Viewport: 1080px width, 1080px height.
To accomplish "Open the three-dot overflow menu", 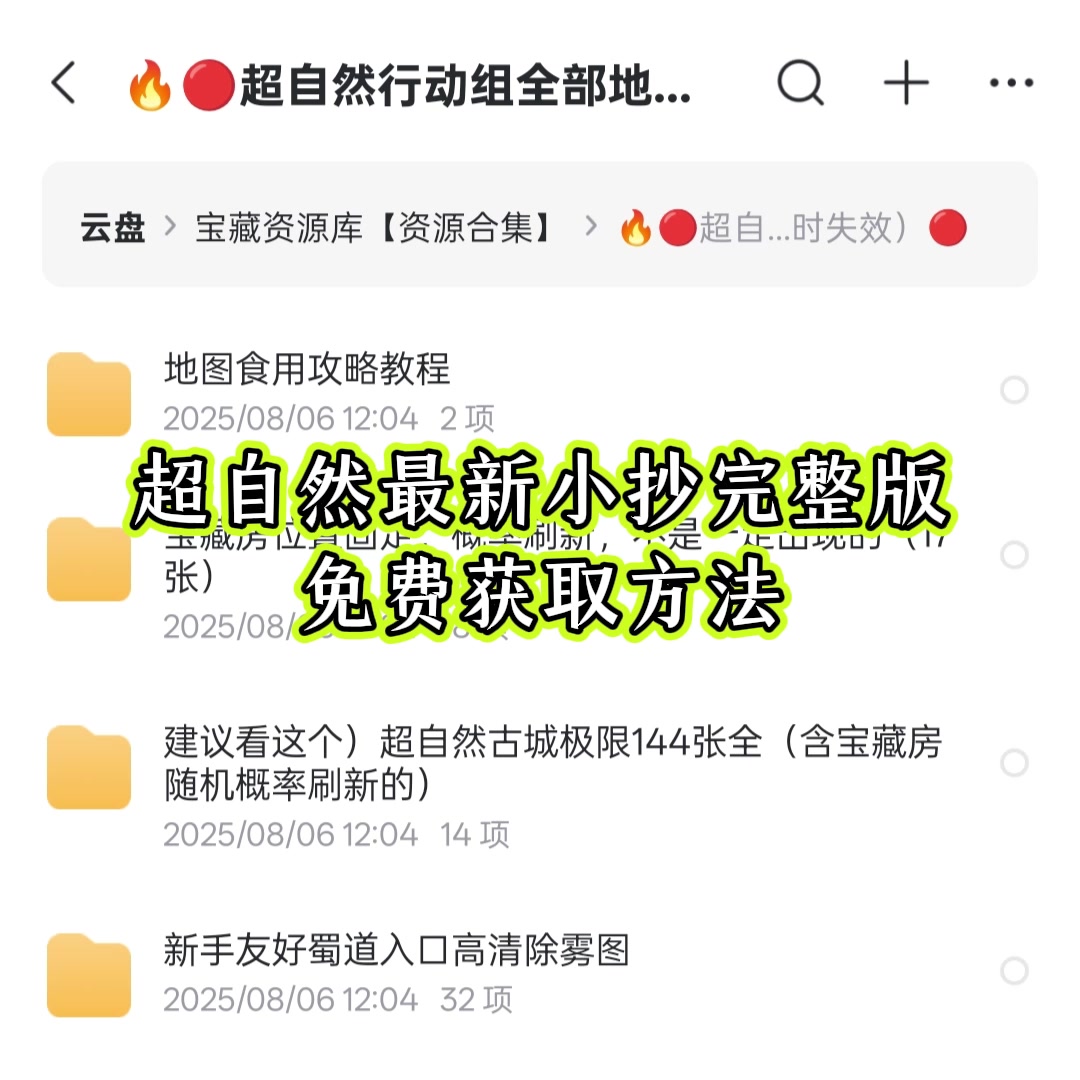I will [x=1010, y=84].
